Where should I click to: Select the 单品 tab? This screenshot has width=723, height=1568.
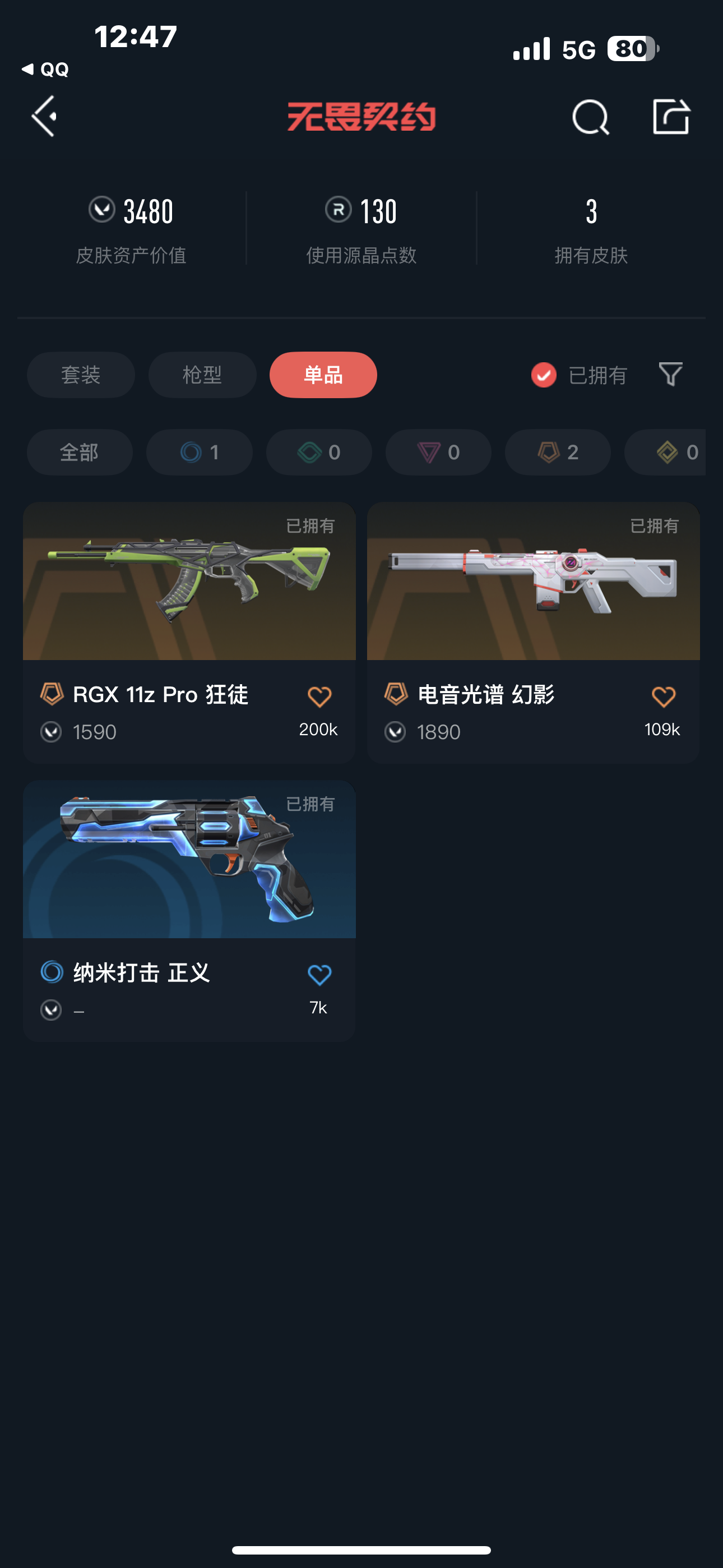[323, 375]
